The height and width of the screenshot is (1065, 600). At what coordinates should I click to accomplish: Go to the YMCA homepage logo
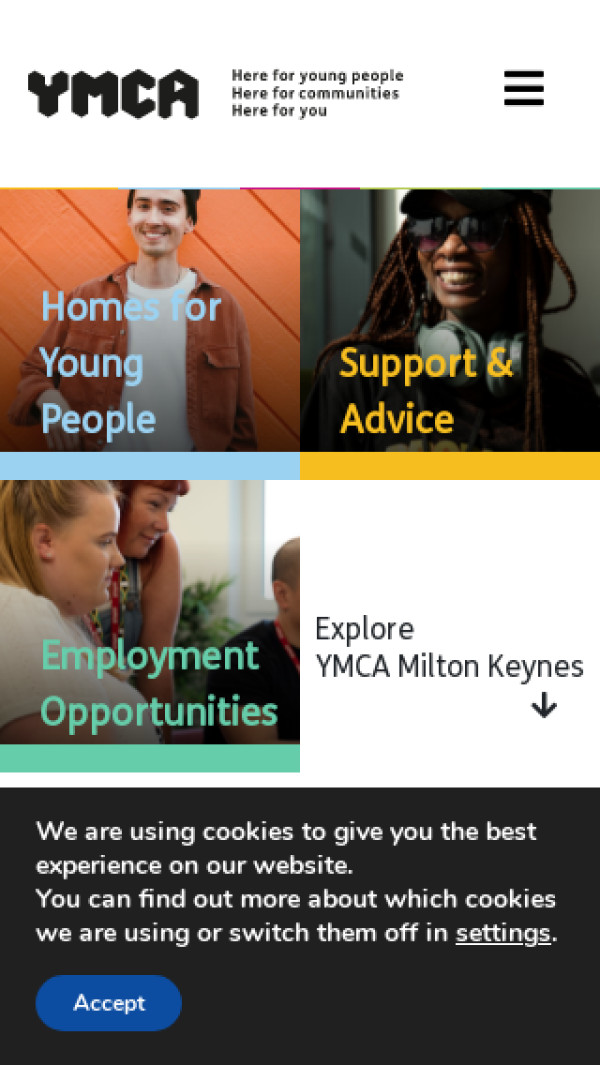[x=113, y=94]
